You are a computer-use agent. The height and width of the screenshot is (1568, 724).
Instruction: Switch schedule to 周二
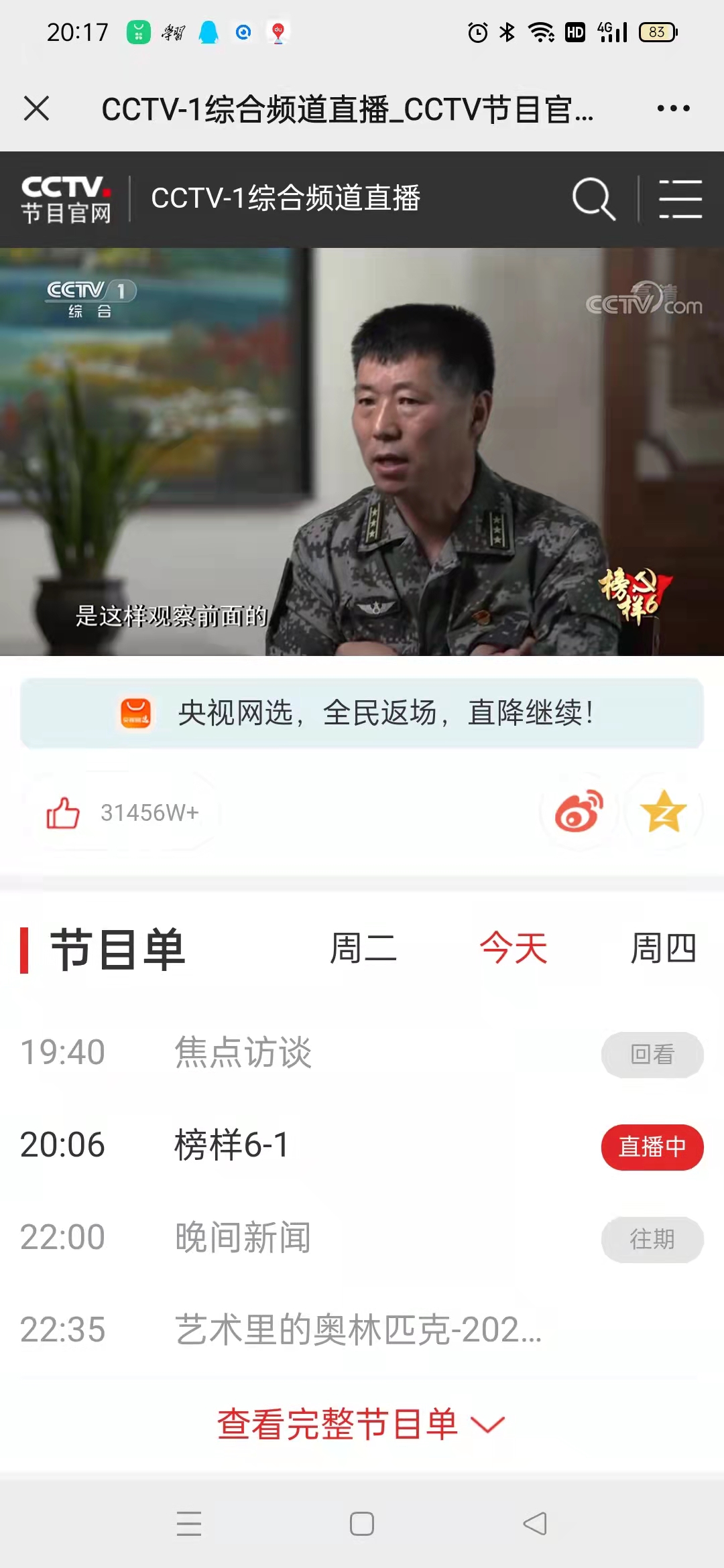363,949
